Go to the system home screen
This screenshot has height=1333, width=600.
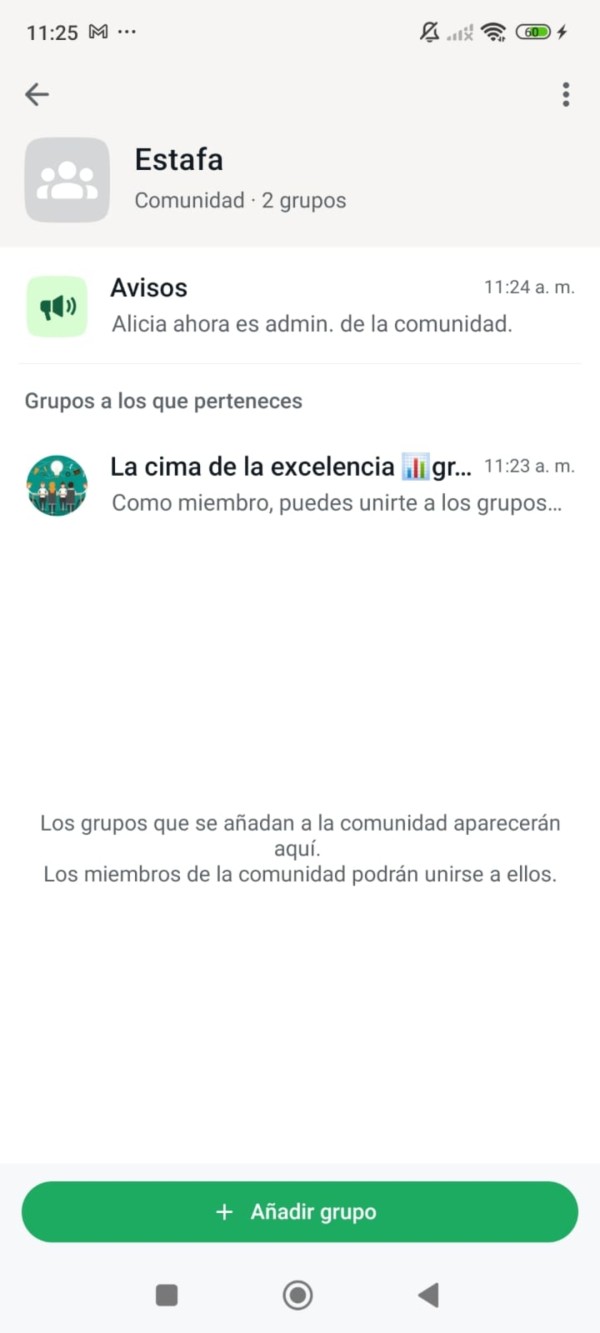(x=297, y=1295)
